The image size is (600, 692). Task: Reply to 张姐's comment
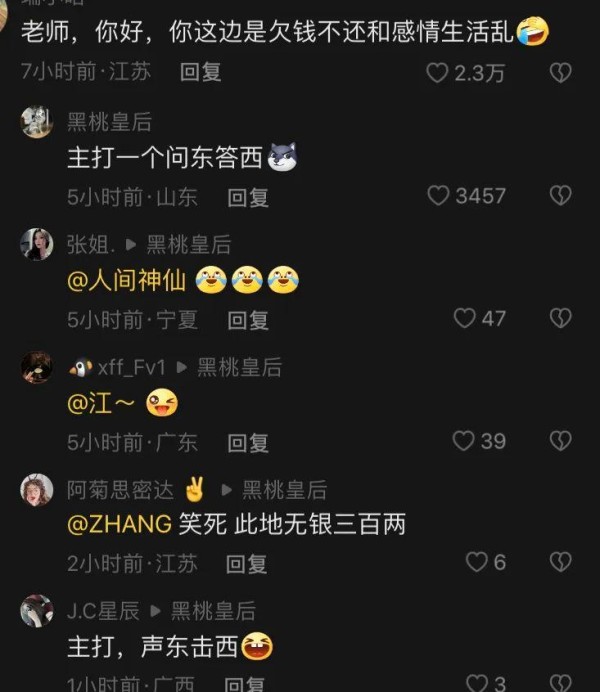[x=248, y=320]
